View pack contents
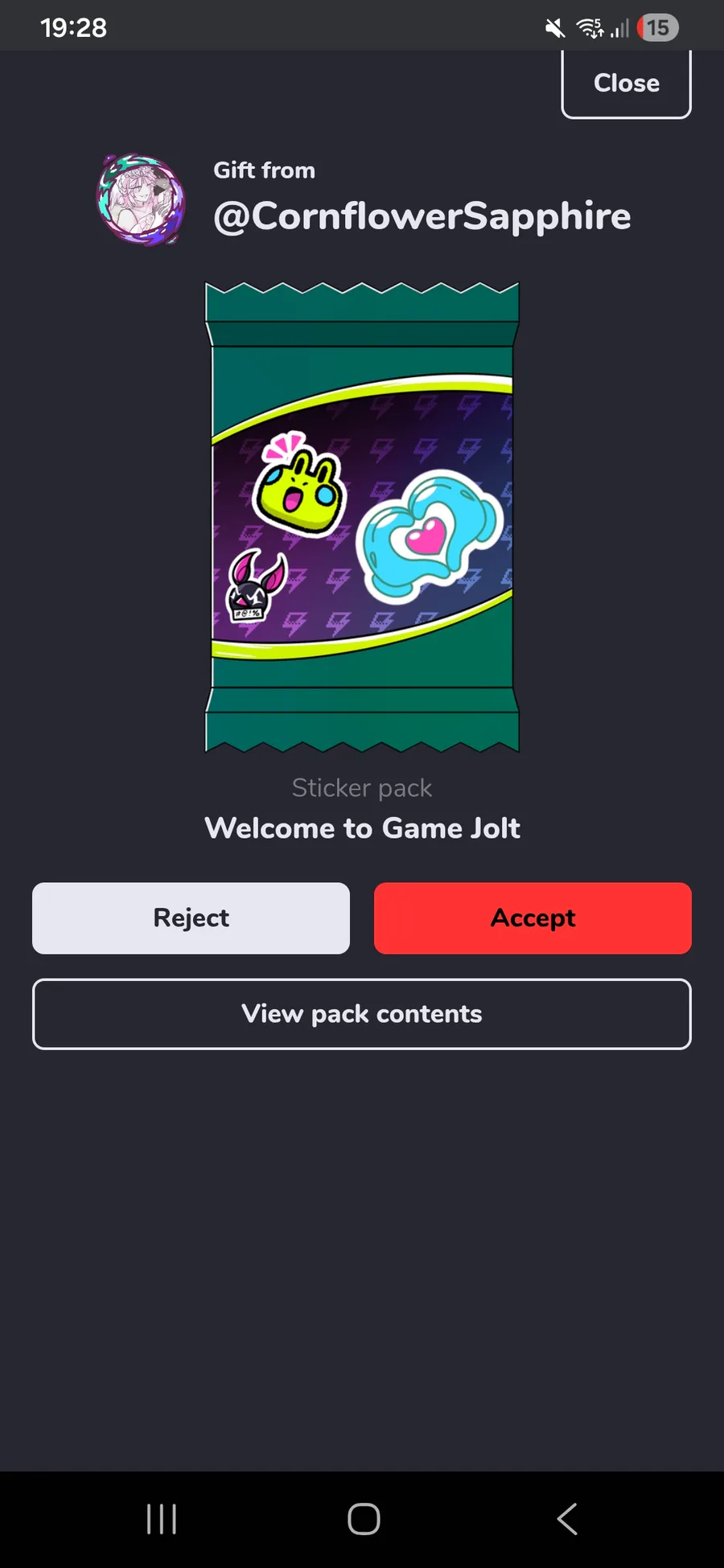The height and width of the screenshot is (1568, 724). click(362, 1014)
